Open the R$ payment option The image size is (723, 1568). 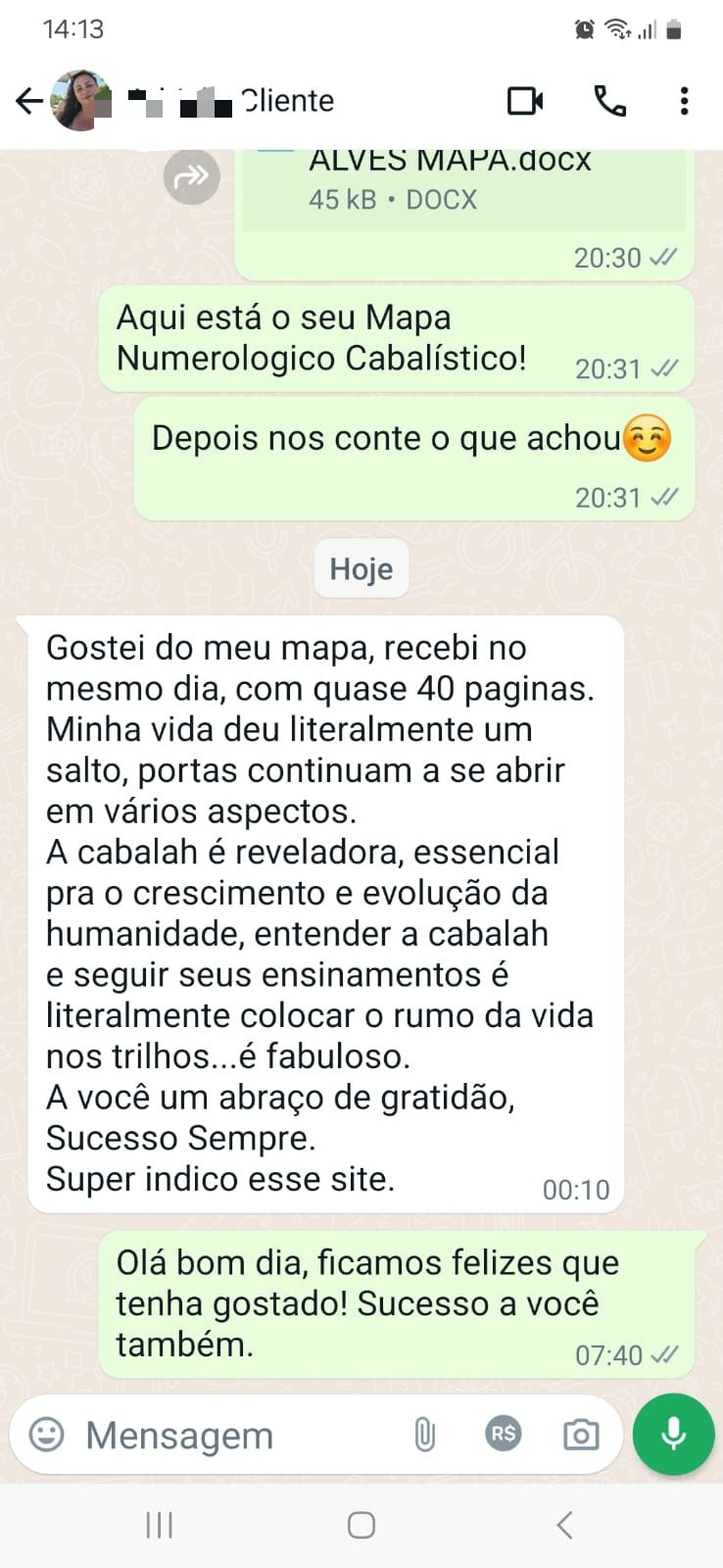(504, 1434)
